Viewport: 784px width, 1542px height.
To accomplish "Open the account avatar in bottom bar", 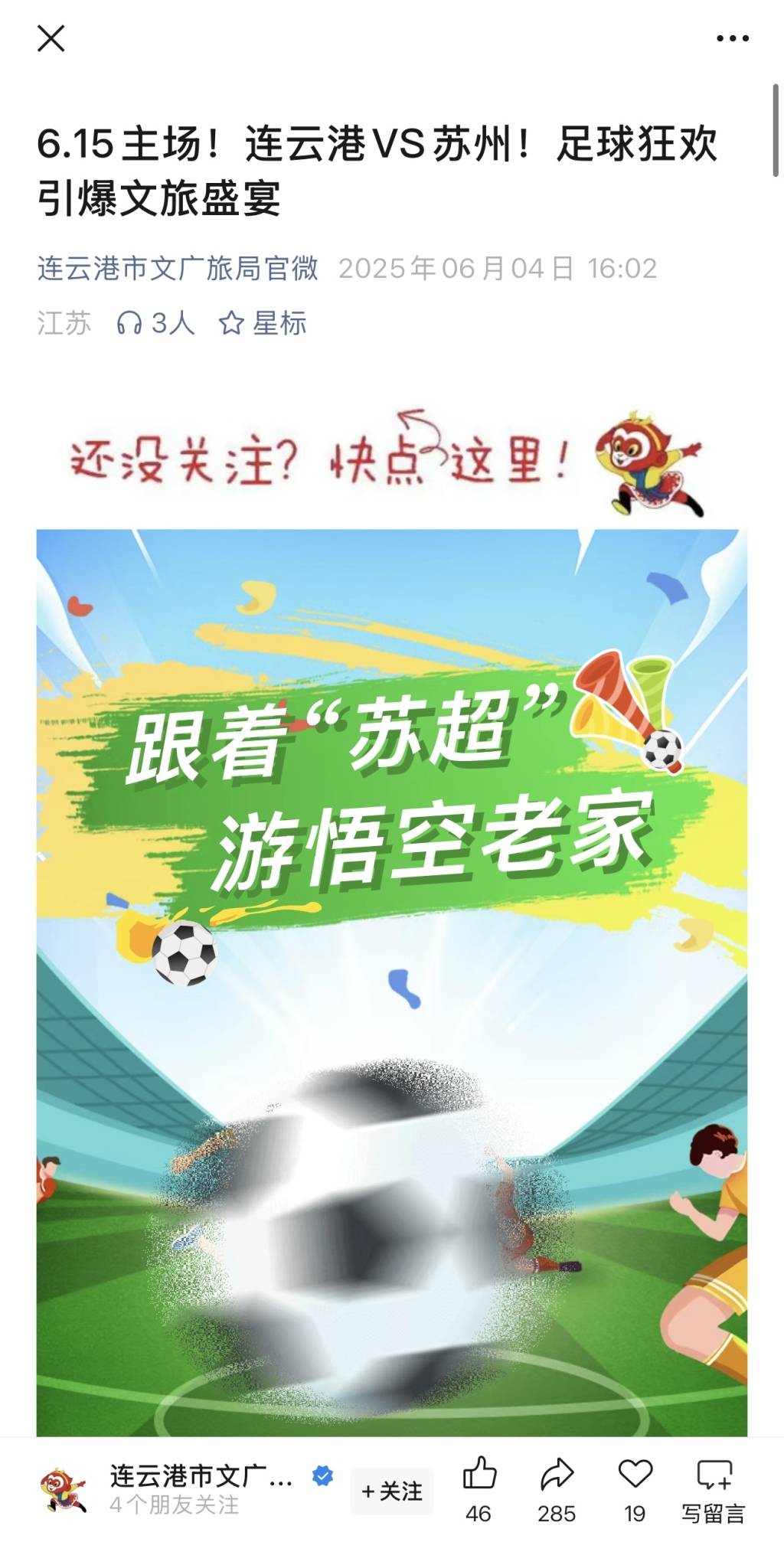I will 64,1489.
